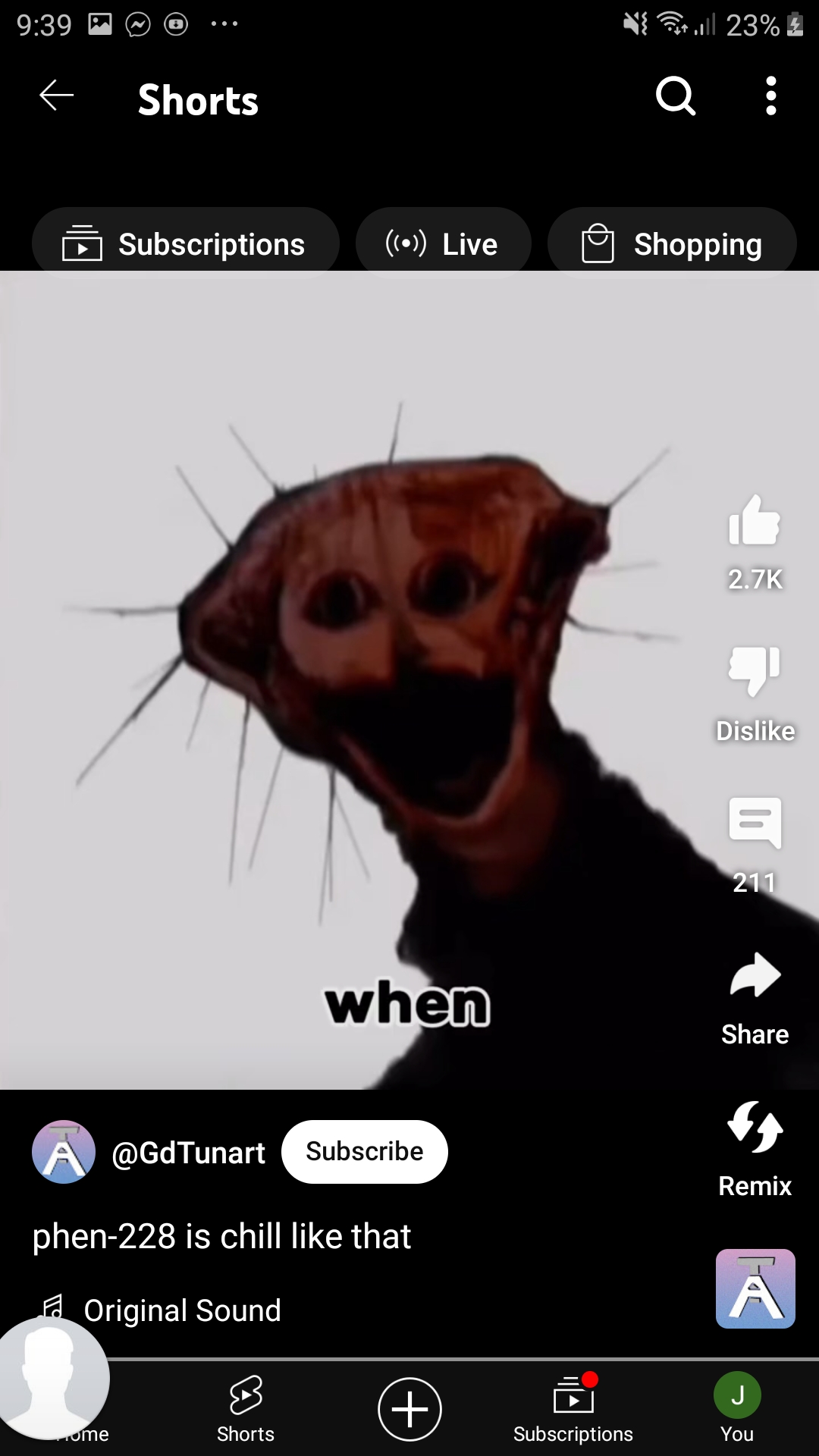Image resolution: width=819 pixels, height=1456 pixels.
Task: Like this short
Action: click(x=755, y=522)
